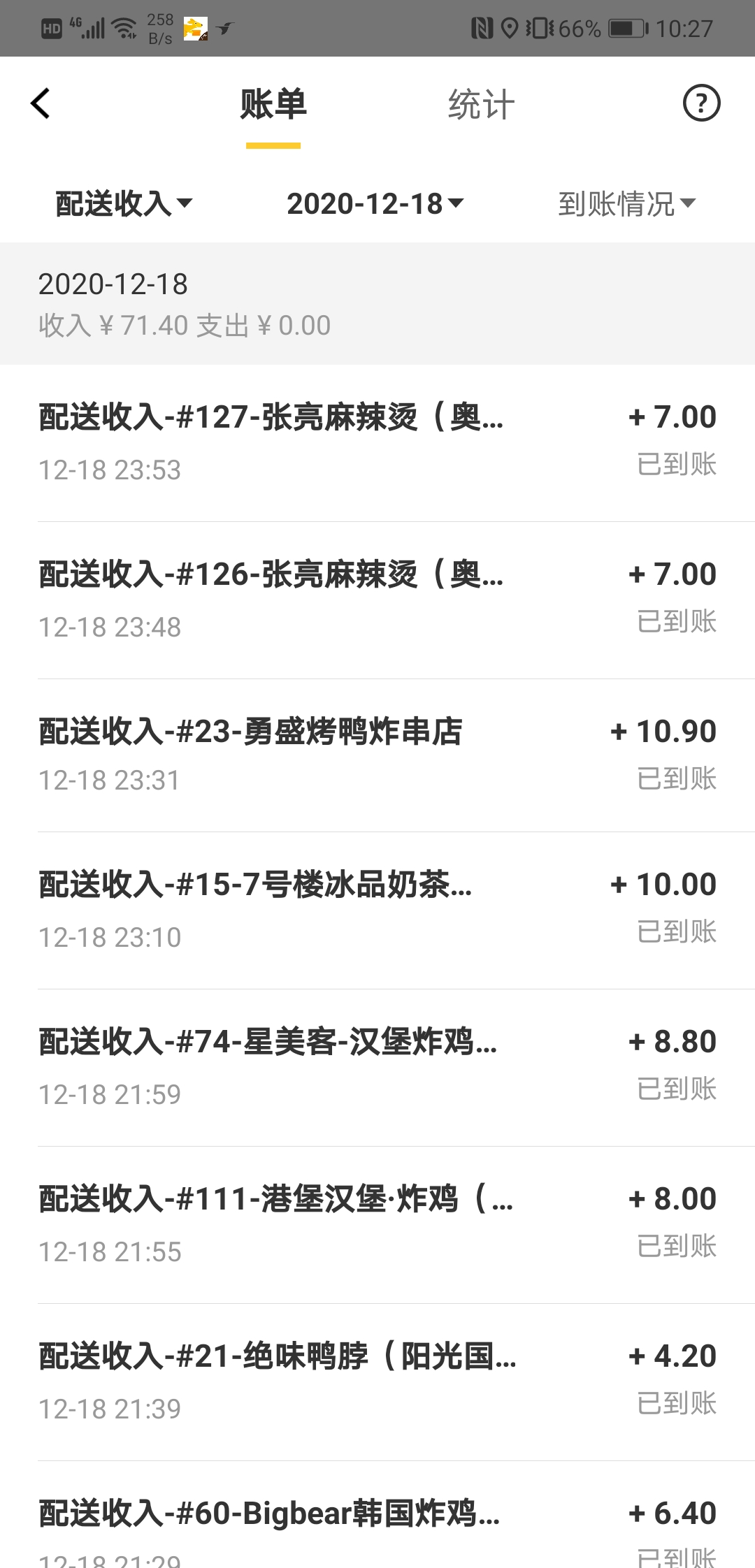Switch to the 统计 statistics tab
Image resolution: width=755 pixels, height=1568 pixels.
pyautogui.click(x=480, y=105)
